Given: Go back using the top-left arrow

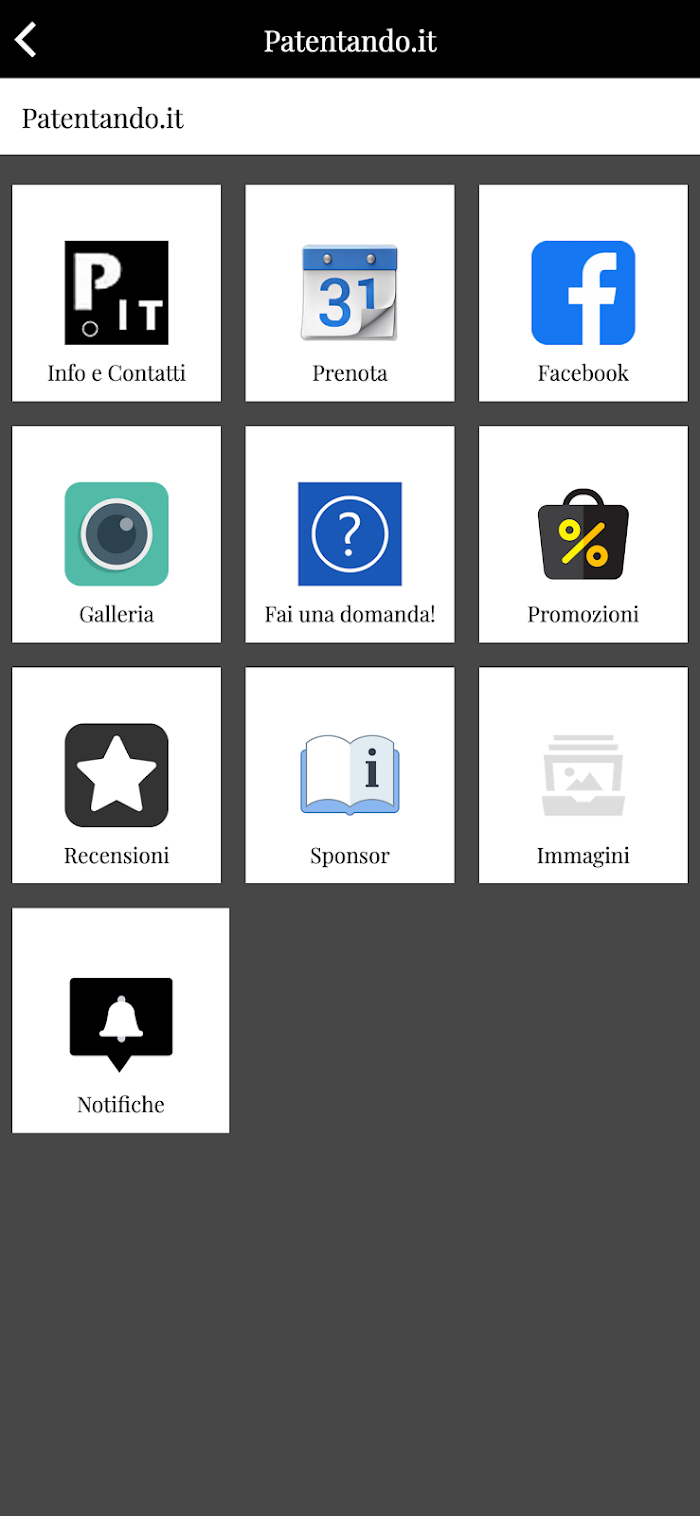Looking at the screenshot, I should pyautogui.click(x=27, y=40).
